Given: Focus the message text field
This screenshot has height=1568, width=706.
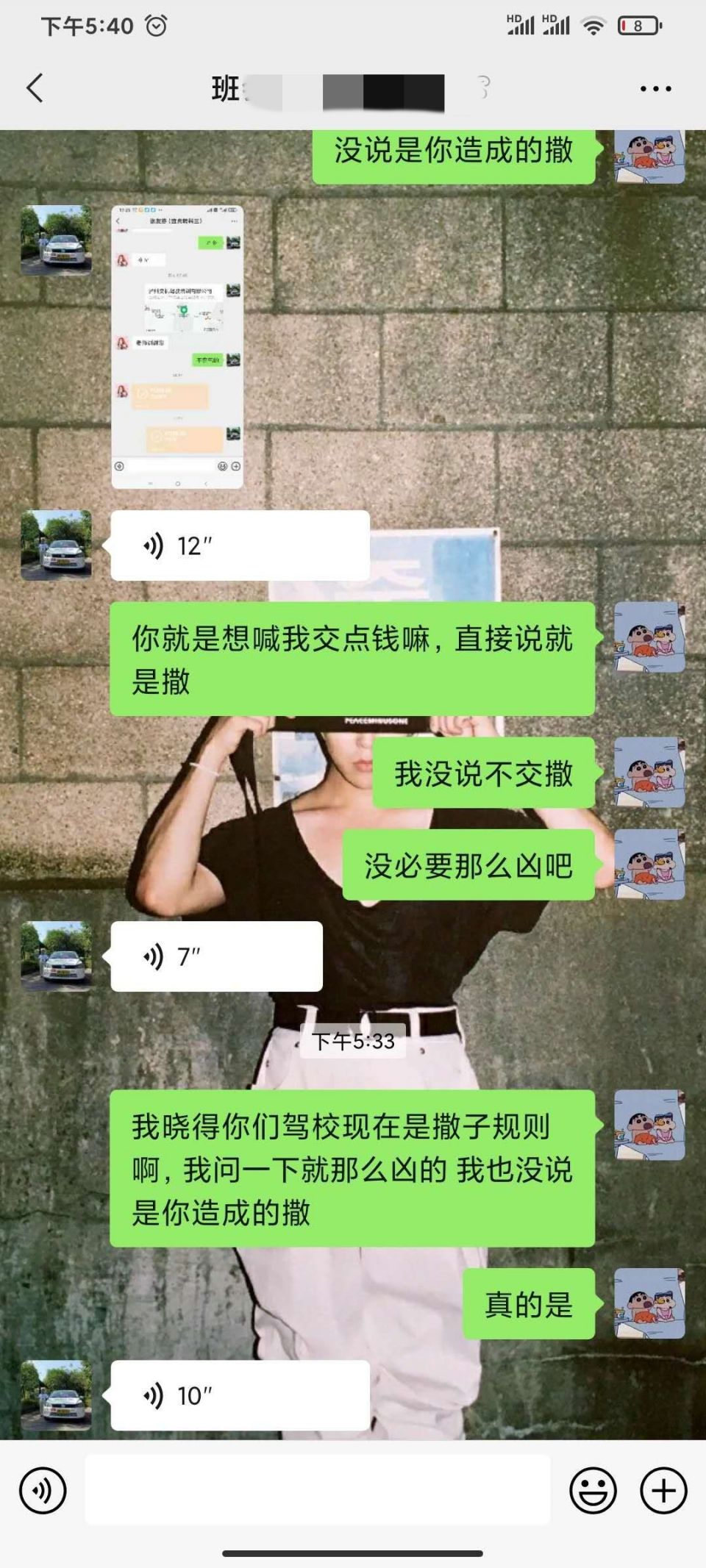Looking at the screenshot, I should 317,1490.
